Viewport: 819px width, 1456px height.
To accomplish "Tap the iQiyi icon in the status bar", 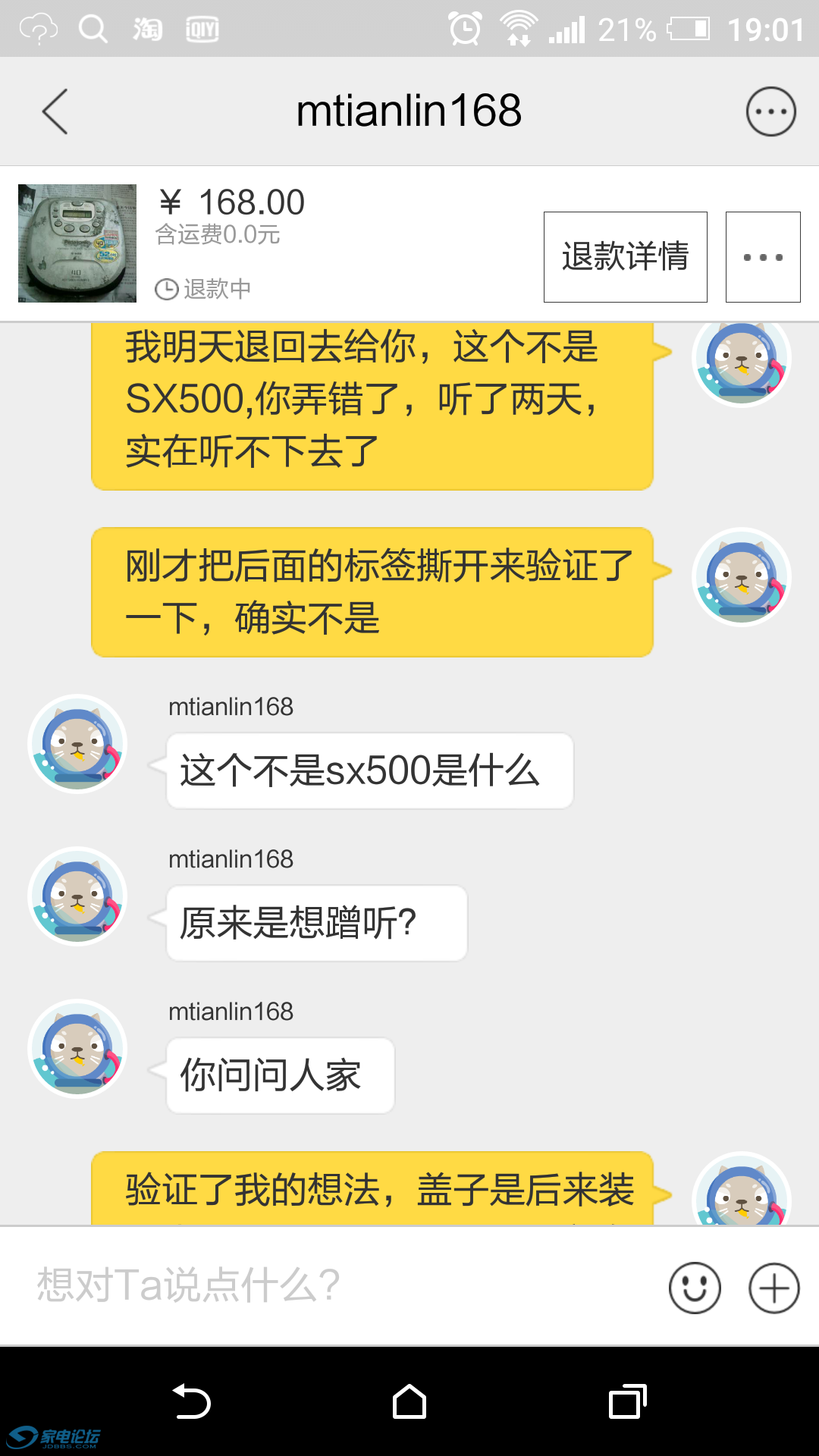I will [x=200, y=29].
